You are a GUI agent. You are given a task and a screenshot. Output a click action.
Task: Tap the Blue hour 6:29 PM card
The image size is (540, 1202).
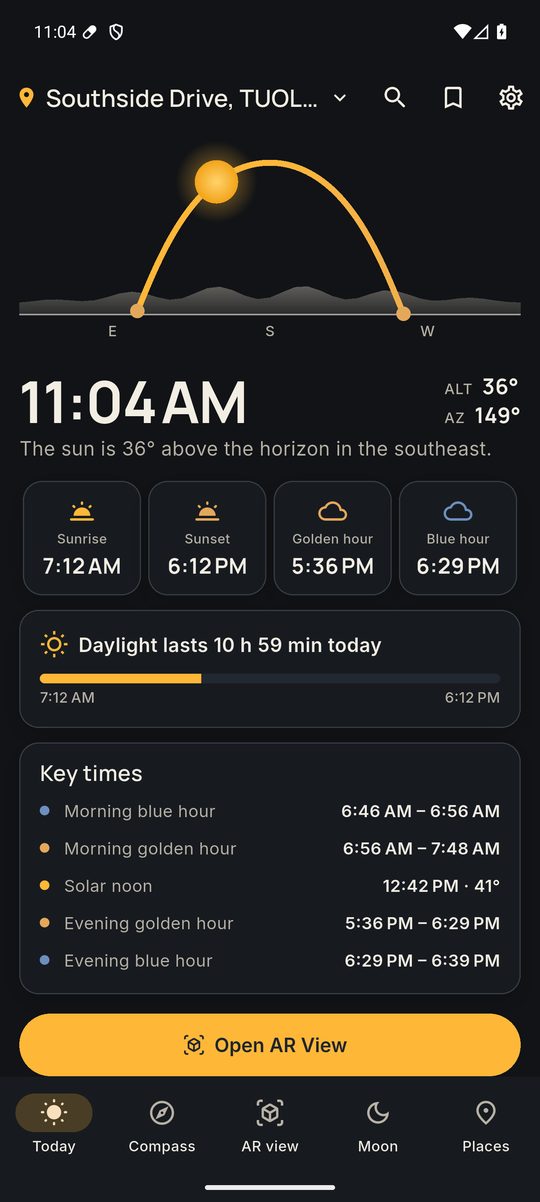point(458,538)
